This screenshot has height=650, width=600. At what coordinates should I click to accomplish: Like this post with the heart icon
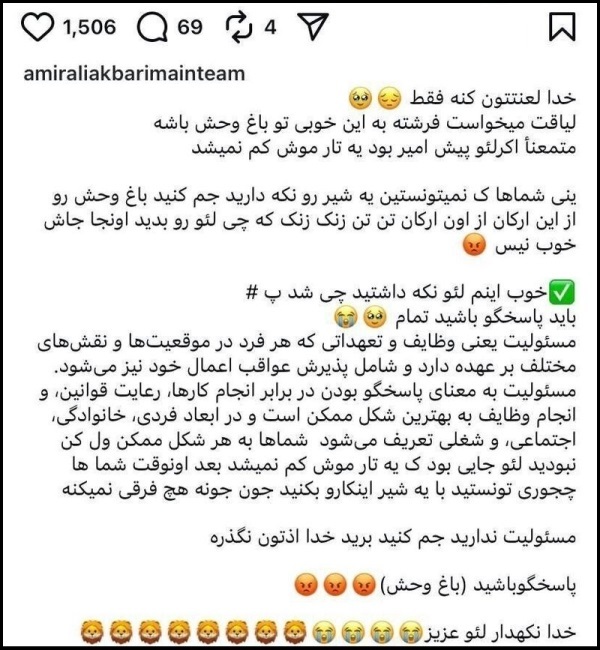(37, 29)
